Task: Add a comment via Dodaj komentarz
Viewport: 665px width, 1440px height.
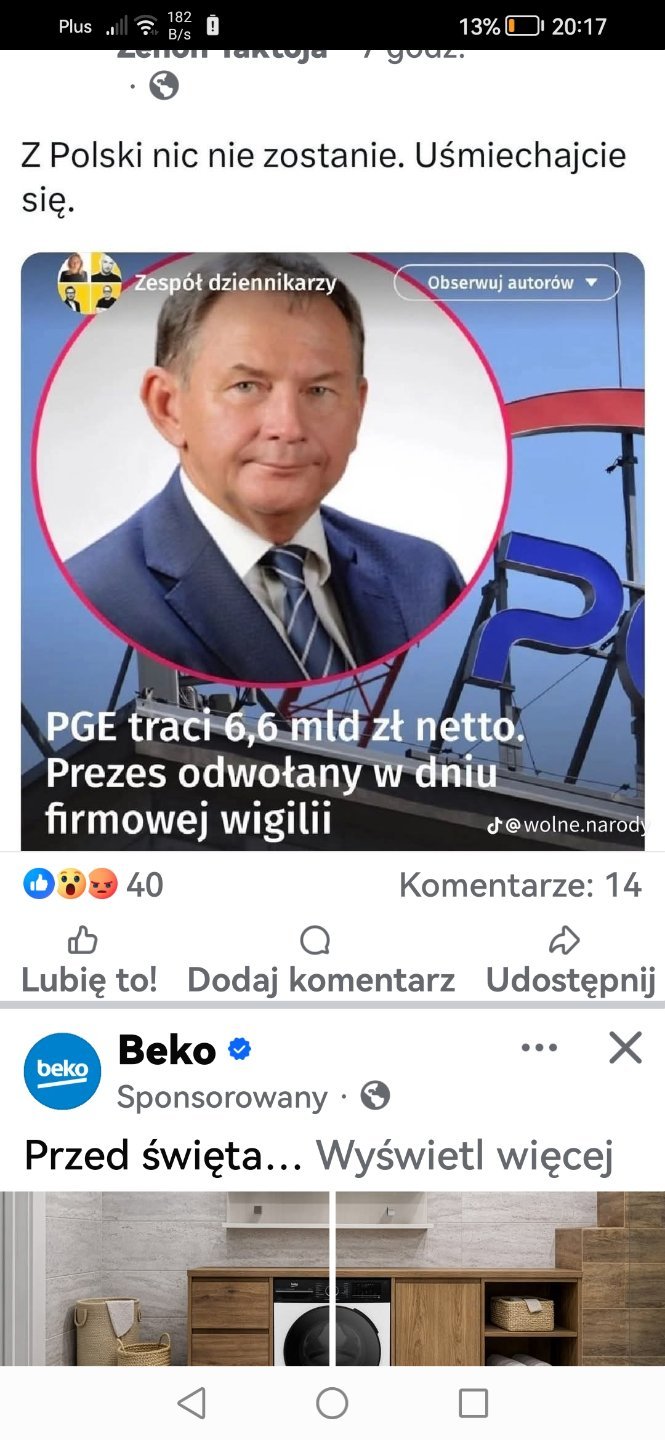Action: (x=320, y=961)
